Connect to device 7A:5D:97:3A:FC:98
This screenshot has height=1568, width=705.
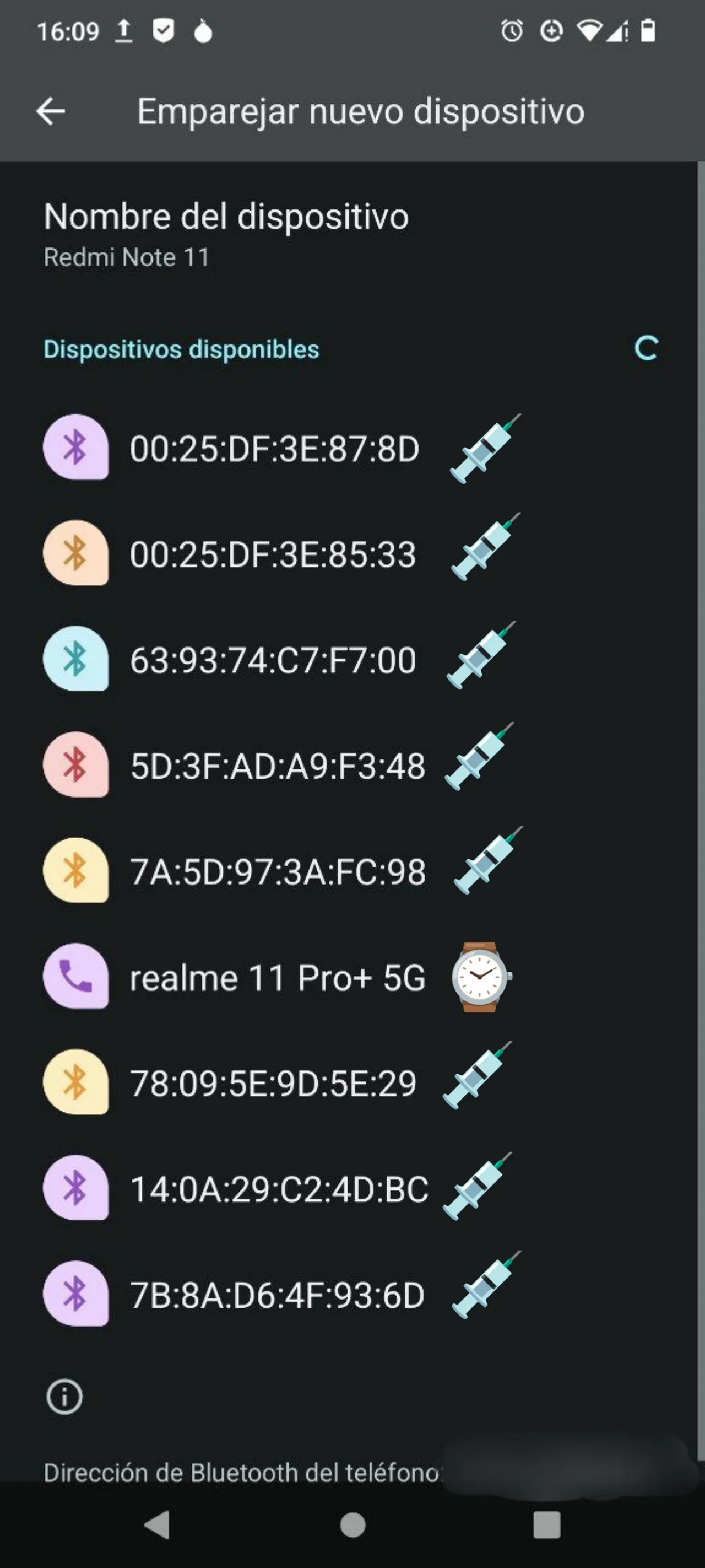click(277, 872)
